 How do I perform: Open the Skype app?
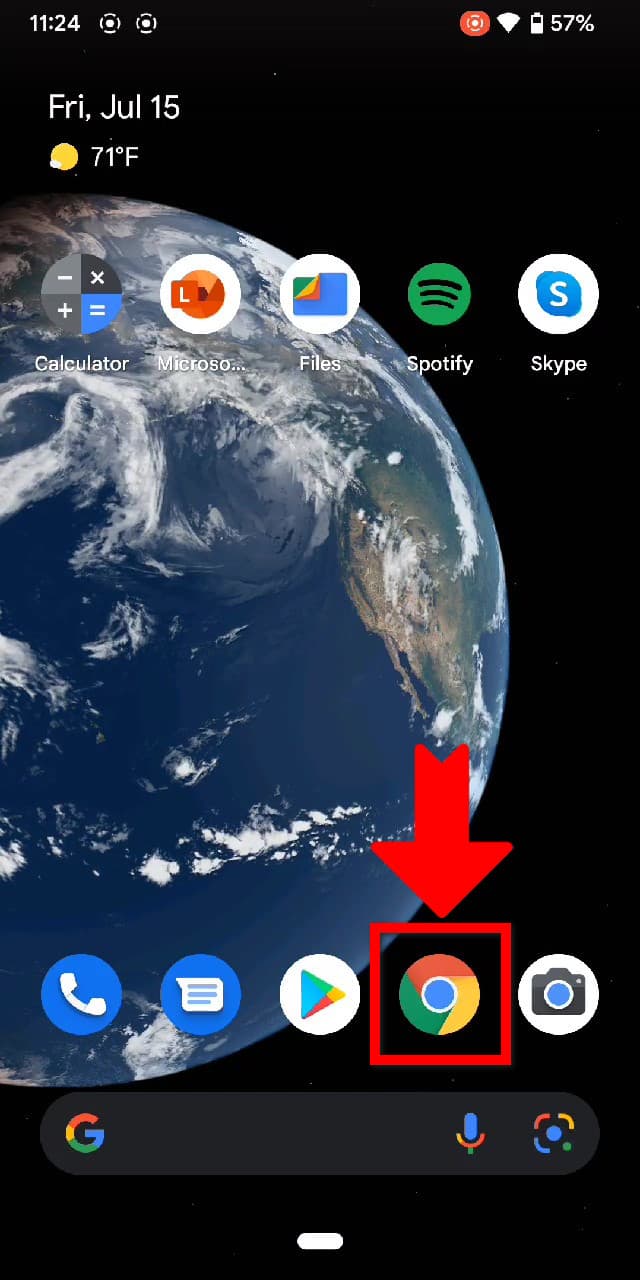558,295
